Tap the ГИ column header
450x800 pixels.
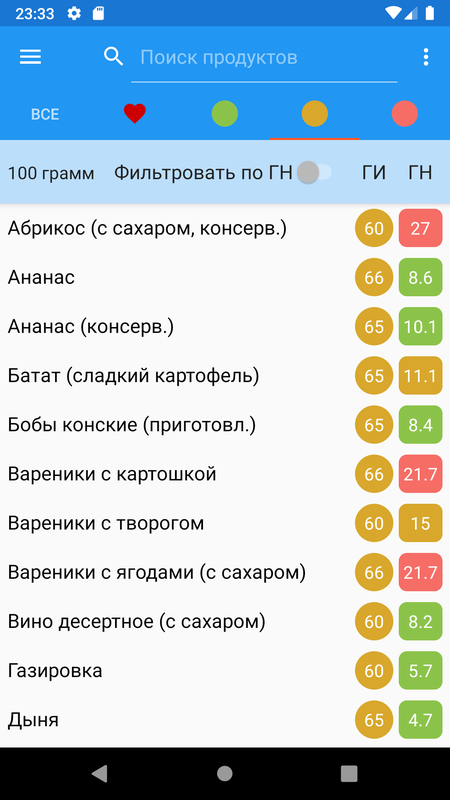coord(374,173)
